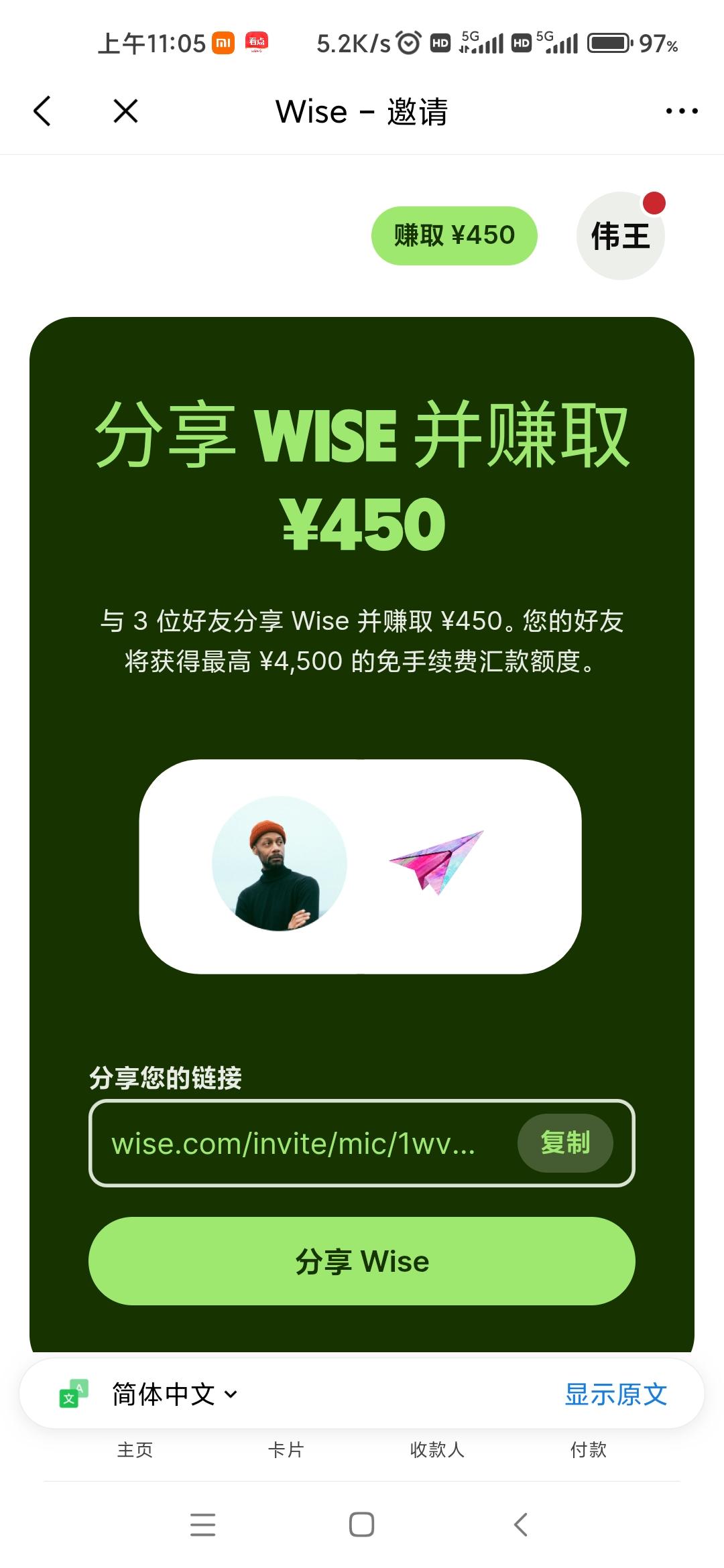Switch to the 付款 tab

[588, 1450]
